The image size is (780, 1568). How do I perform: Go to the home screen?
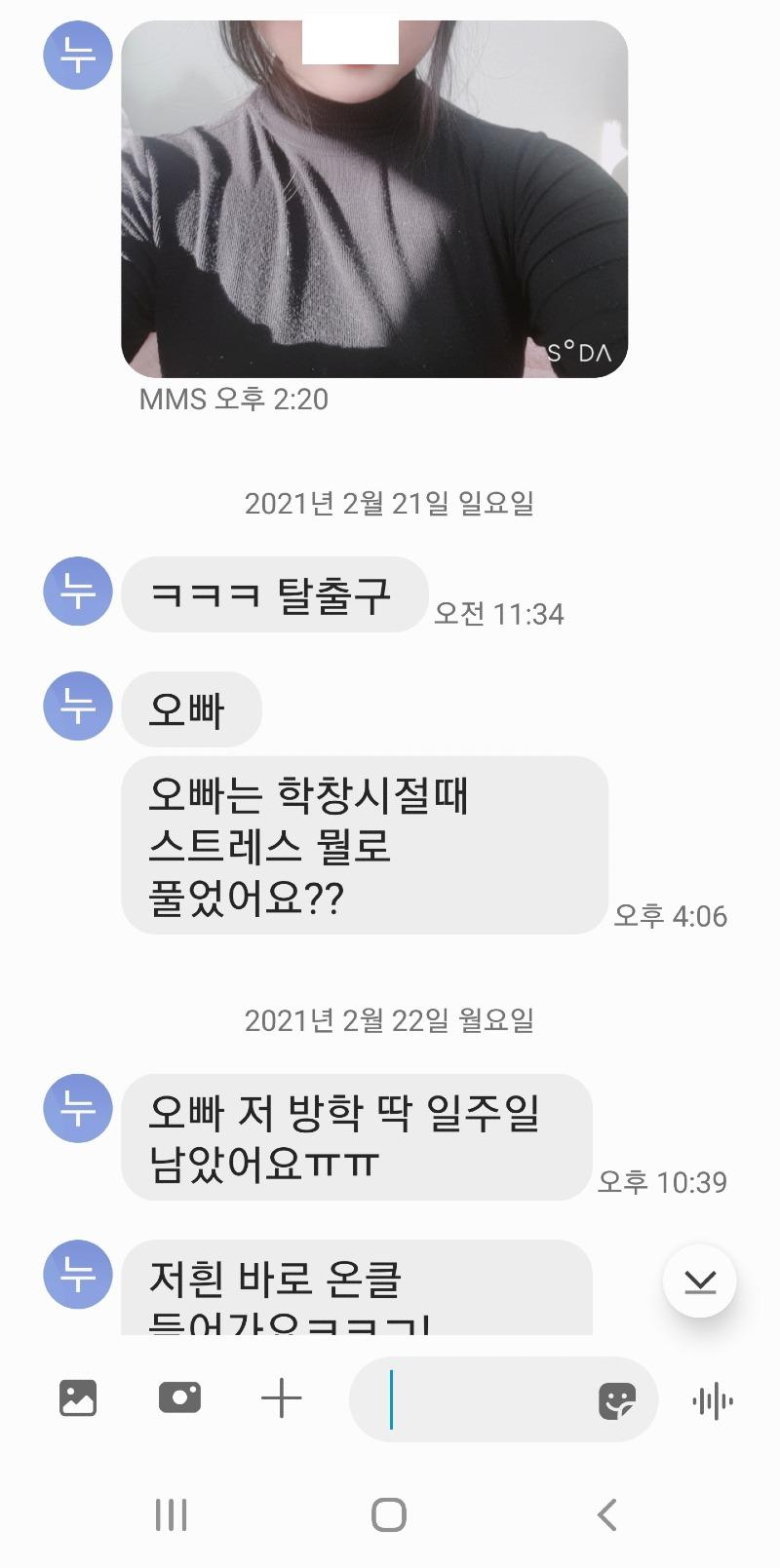tap(389, 1514)
